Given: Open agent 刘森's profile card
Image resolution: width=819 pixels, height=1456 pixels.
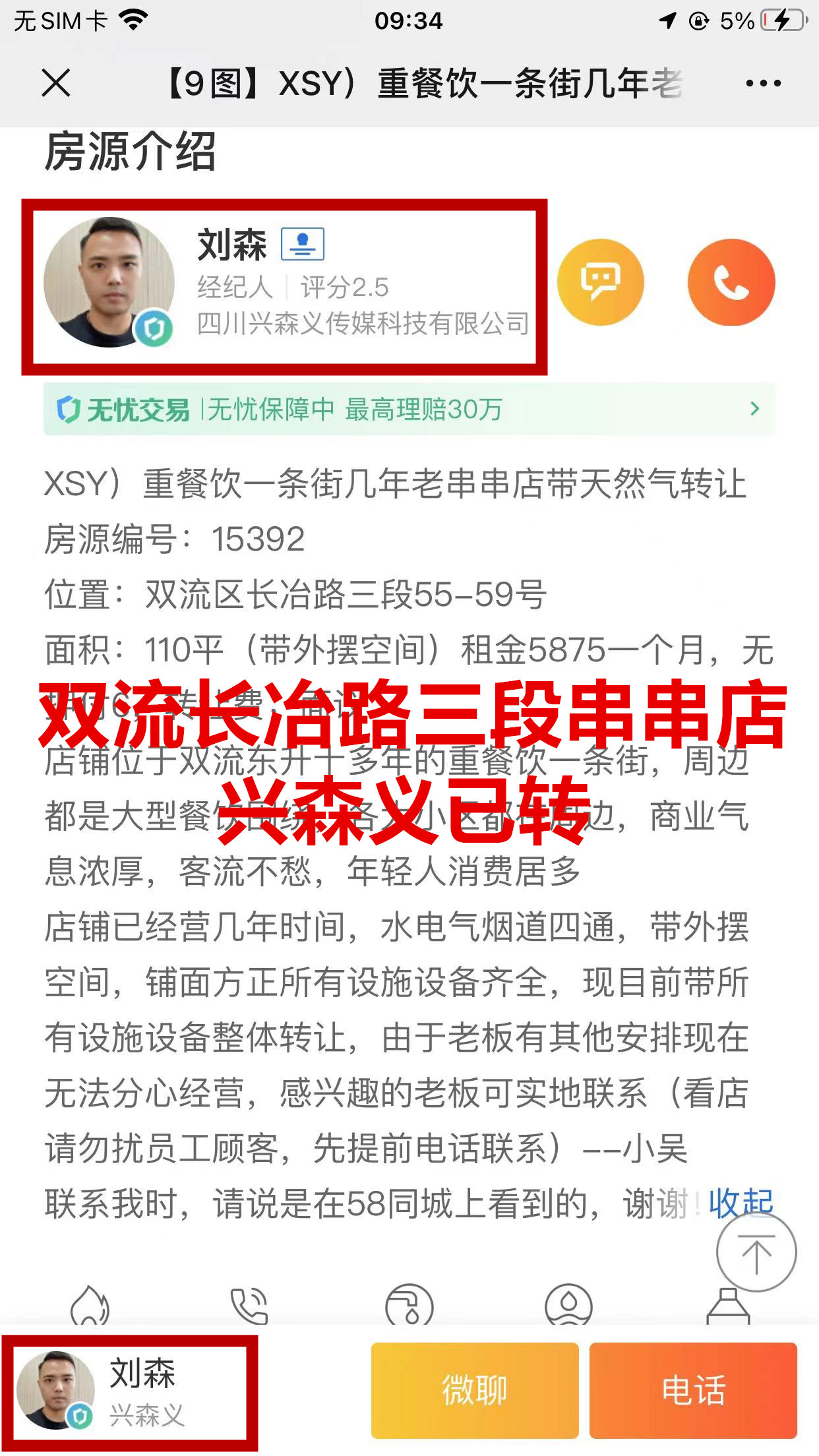Looking at the screenshot, I should 284,287.
